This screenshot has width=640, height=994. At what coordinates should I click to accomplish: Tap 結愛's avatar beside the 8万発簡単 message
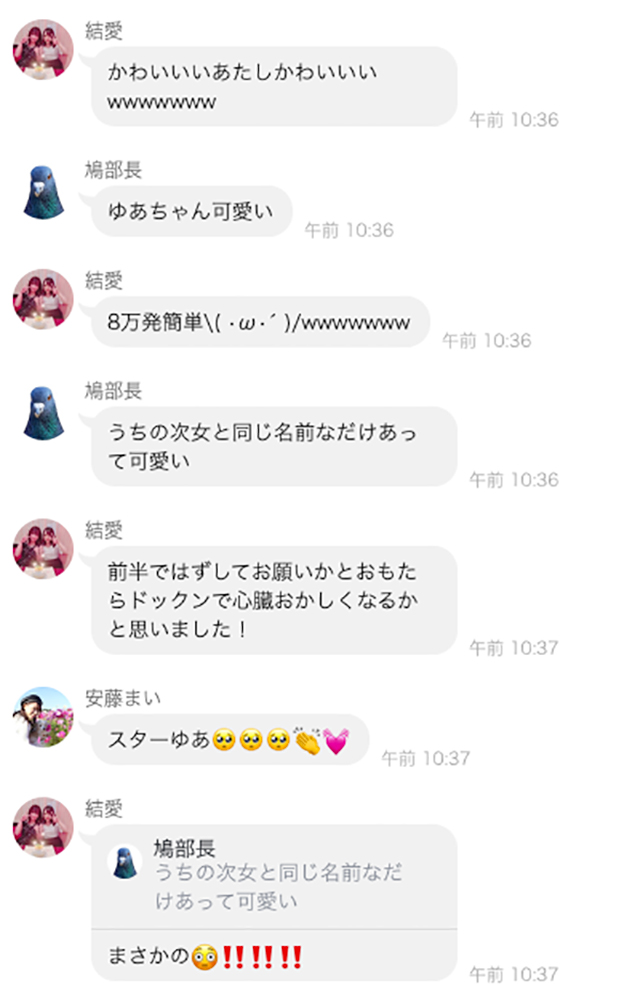43,299
